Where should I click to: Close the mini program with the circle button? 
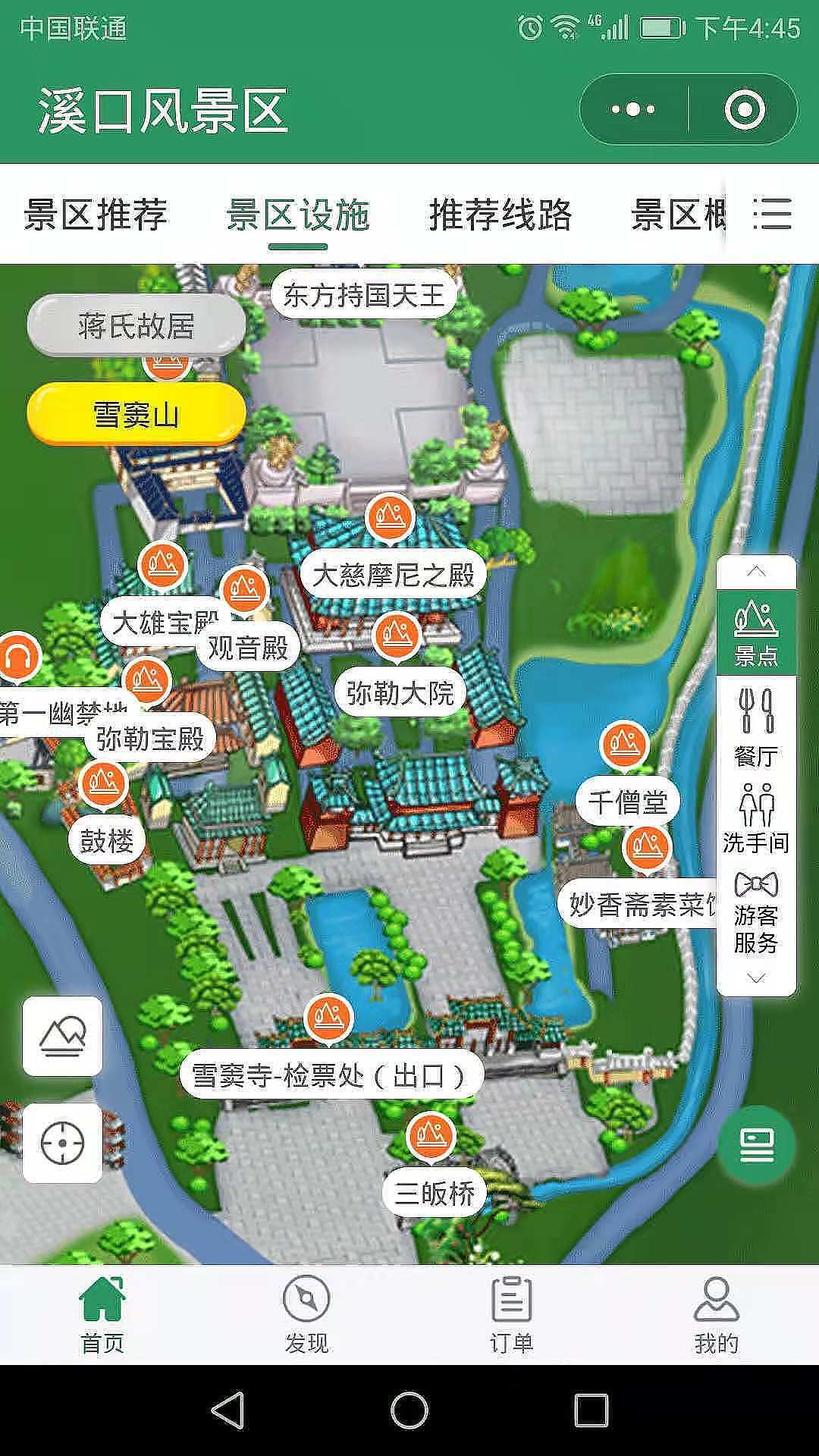pyautogui.click(x=744, y=110)
